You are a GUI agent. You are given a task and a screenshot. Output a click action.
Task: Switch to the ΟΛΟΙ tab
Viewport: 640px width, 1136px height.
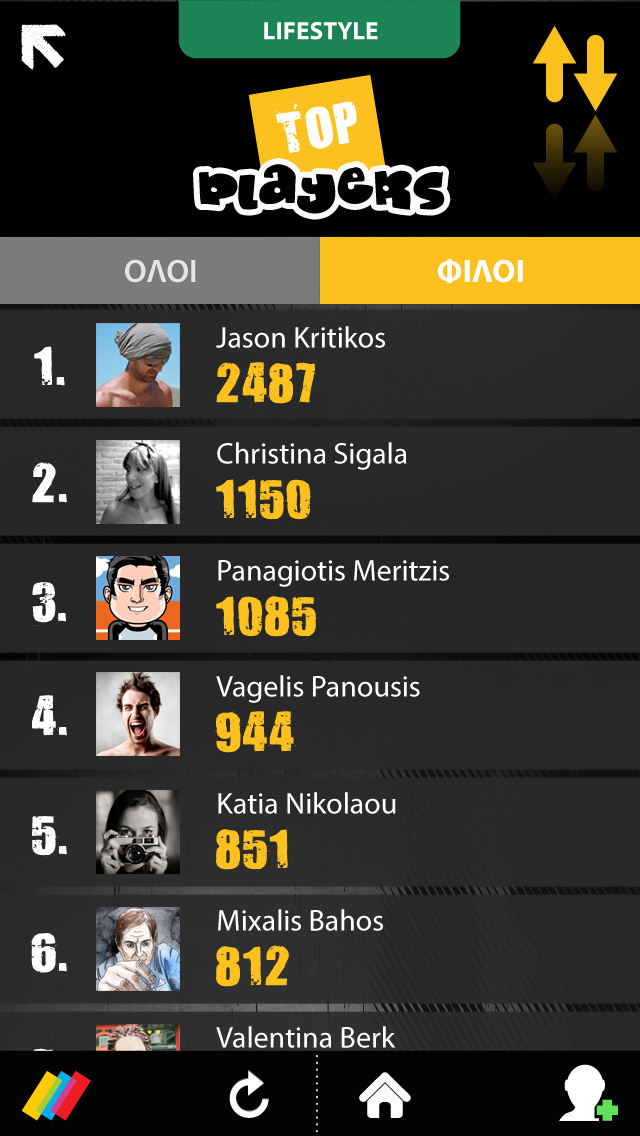coord(160,271)
